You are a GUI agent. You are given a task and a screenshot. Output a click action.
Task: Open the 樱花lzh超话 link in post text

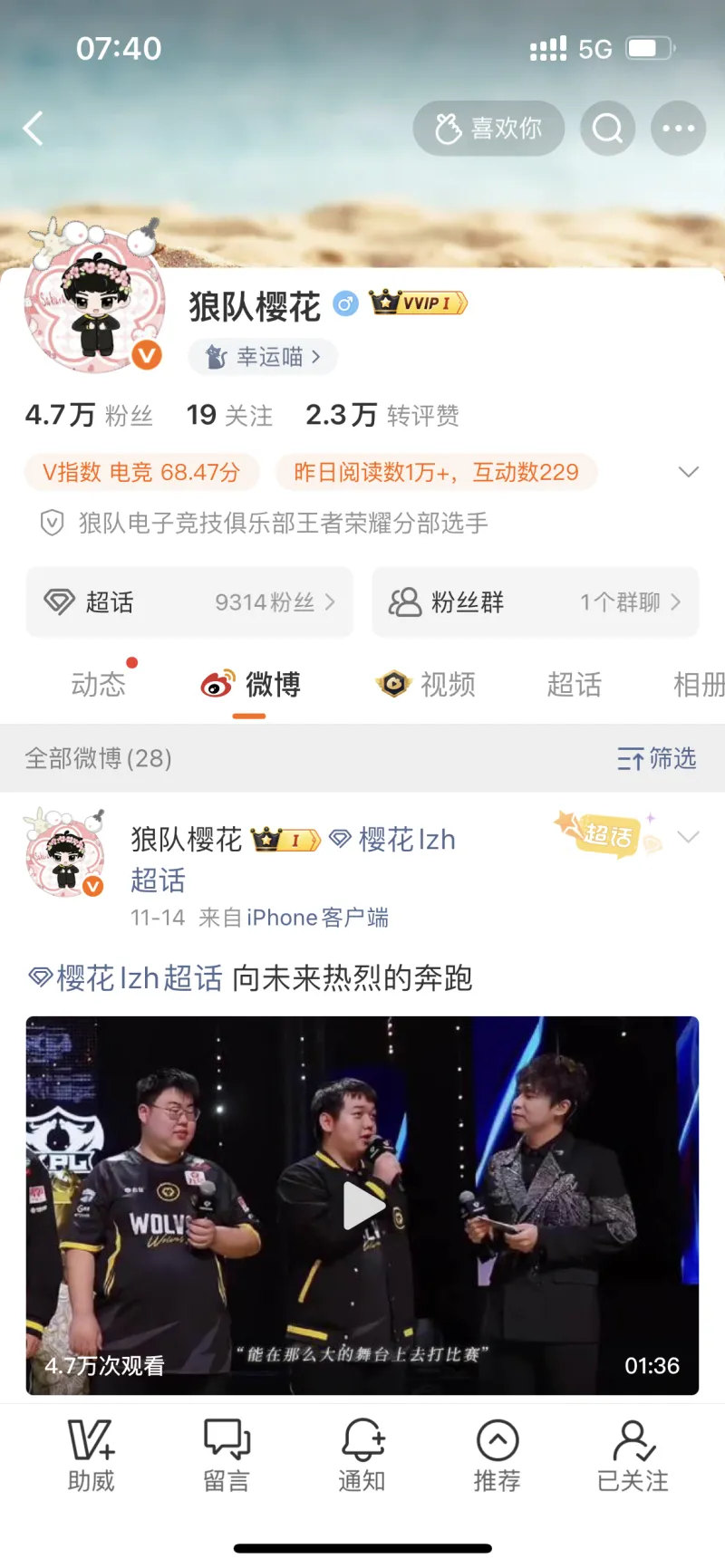tap(127, 978)
